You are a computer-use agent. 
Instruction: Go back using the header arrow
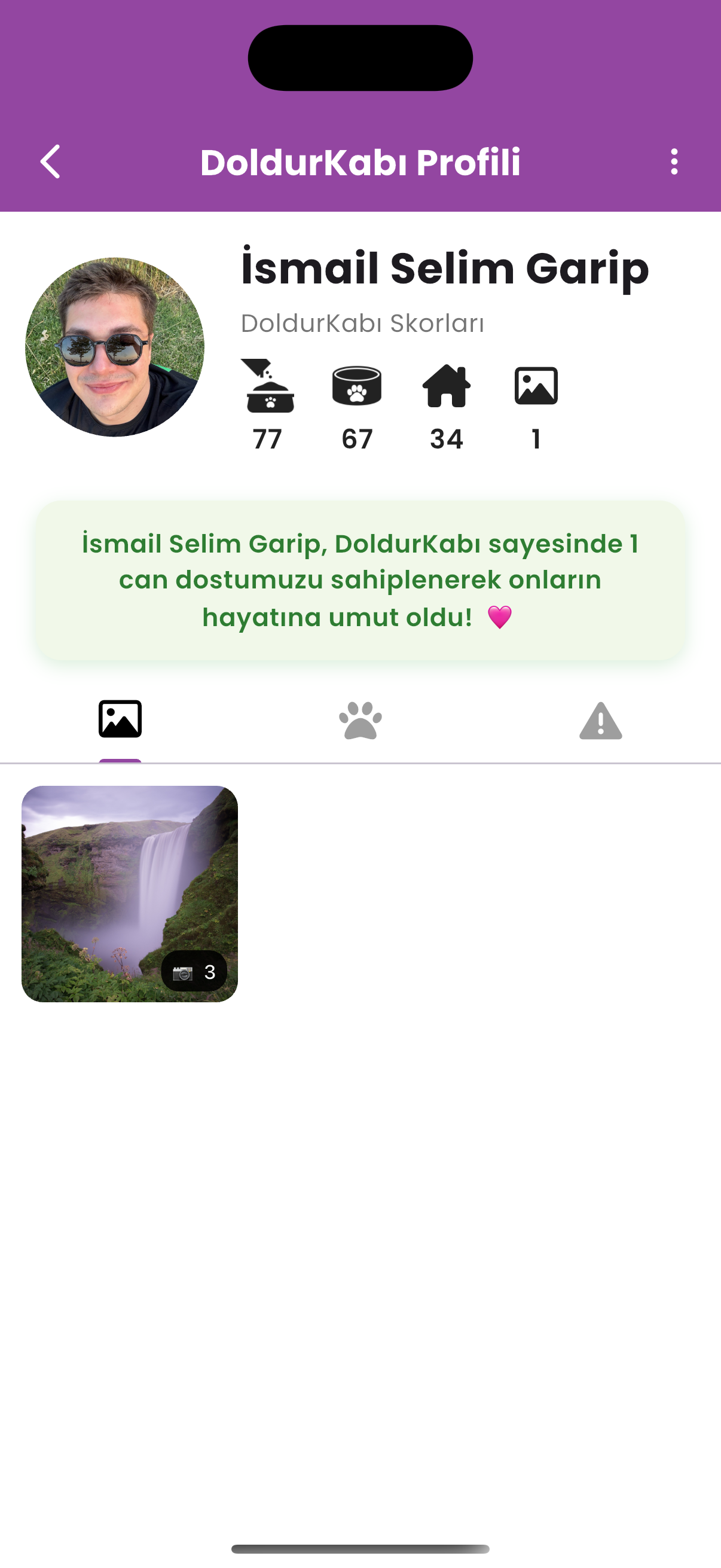click(50, 162)
